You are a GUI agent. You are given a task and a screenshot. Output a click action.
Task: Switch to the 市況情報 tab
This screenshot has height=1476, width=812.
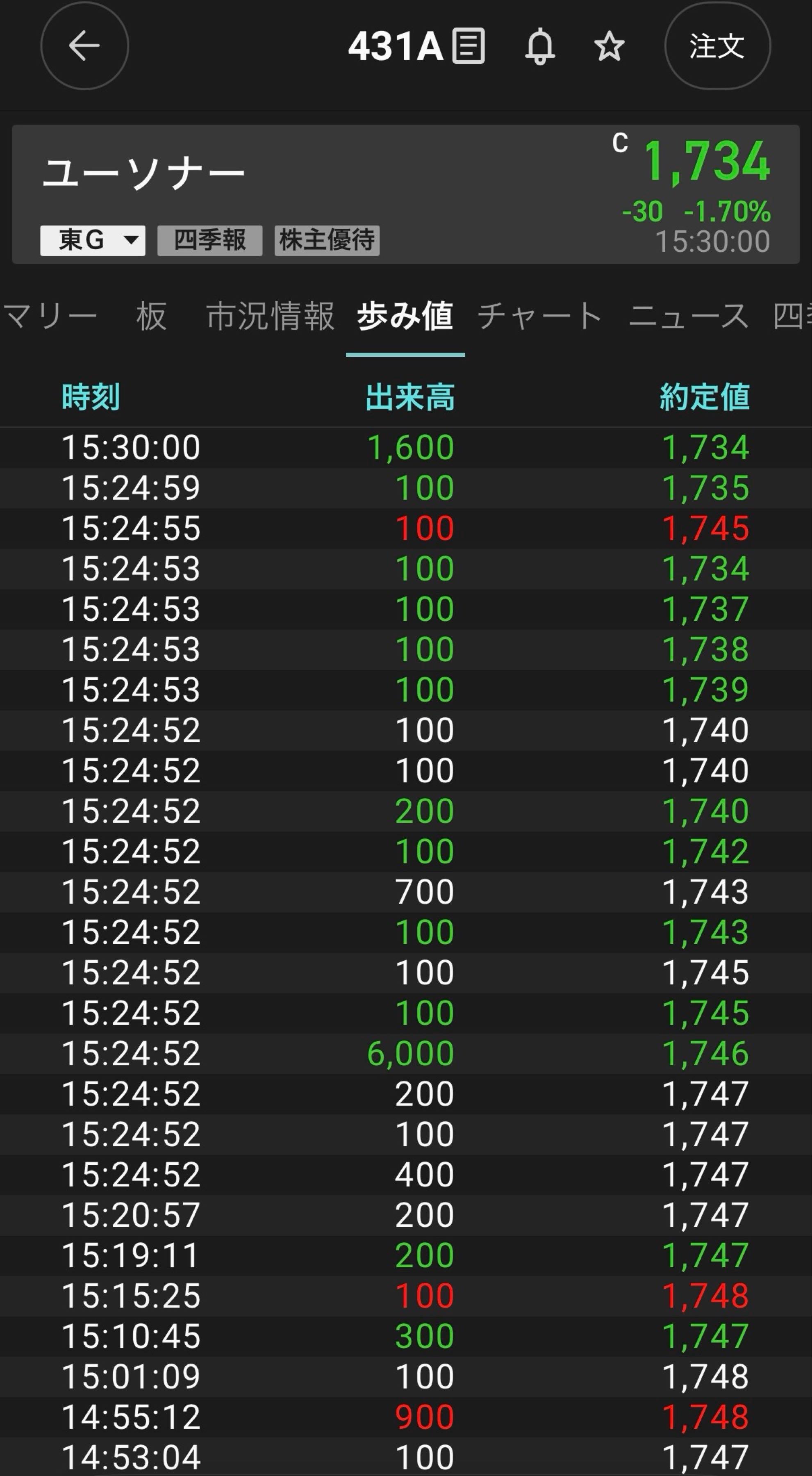pyautogui.click(x=270, y=316)
